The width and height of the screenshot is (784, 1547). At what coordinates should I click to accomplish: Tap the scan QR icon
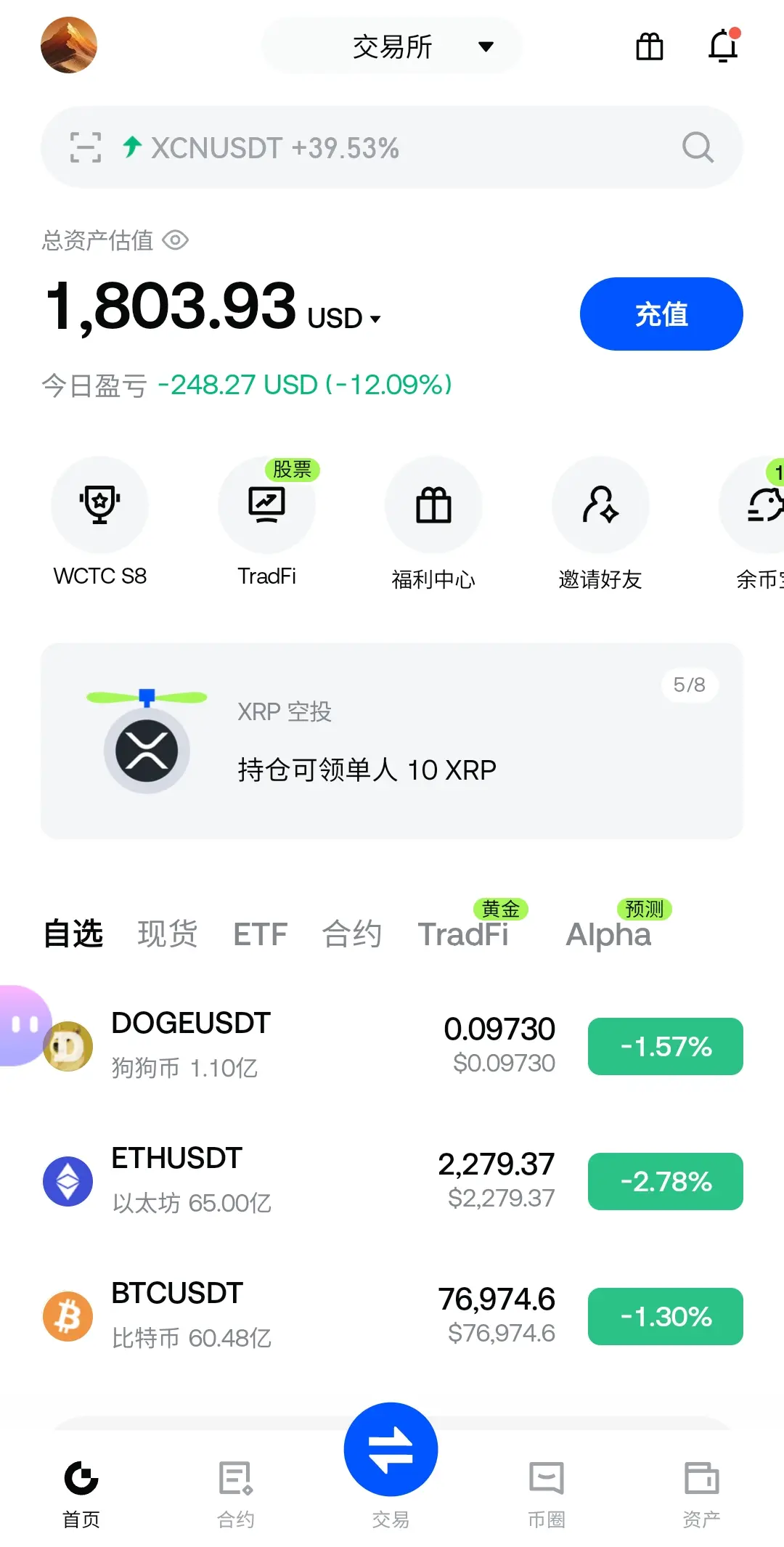86,147
